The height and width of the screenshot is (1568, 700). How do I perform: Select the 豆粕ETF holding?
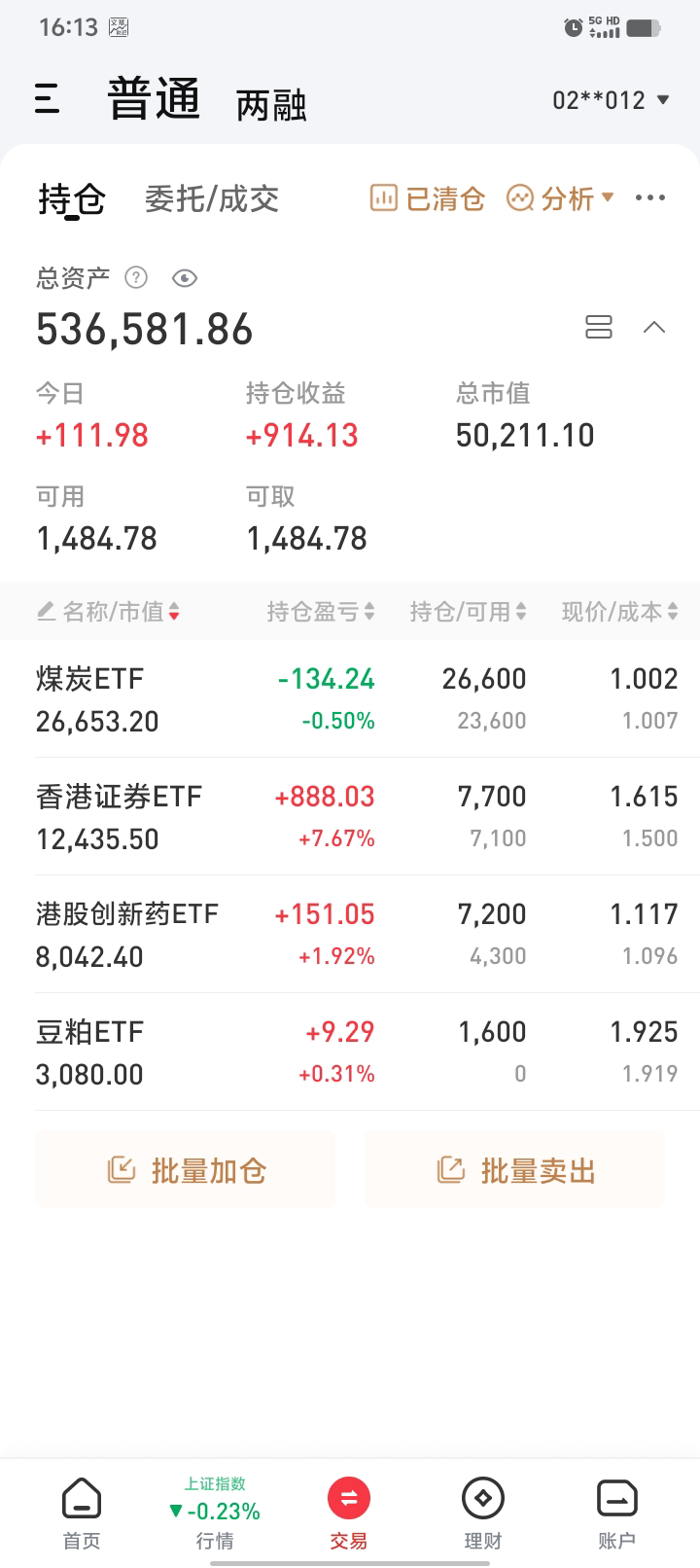click(350, 1052)
